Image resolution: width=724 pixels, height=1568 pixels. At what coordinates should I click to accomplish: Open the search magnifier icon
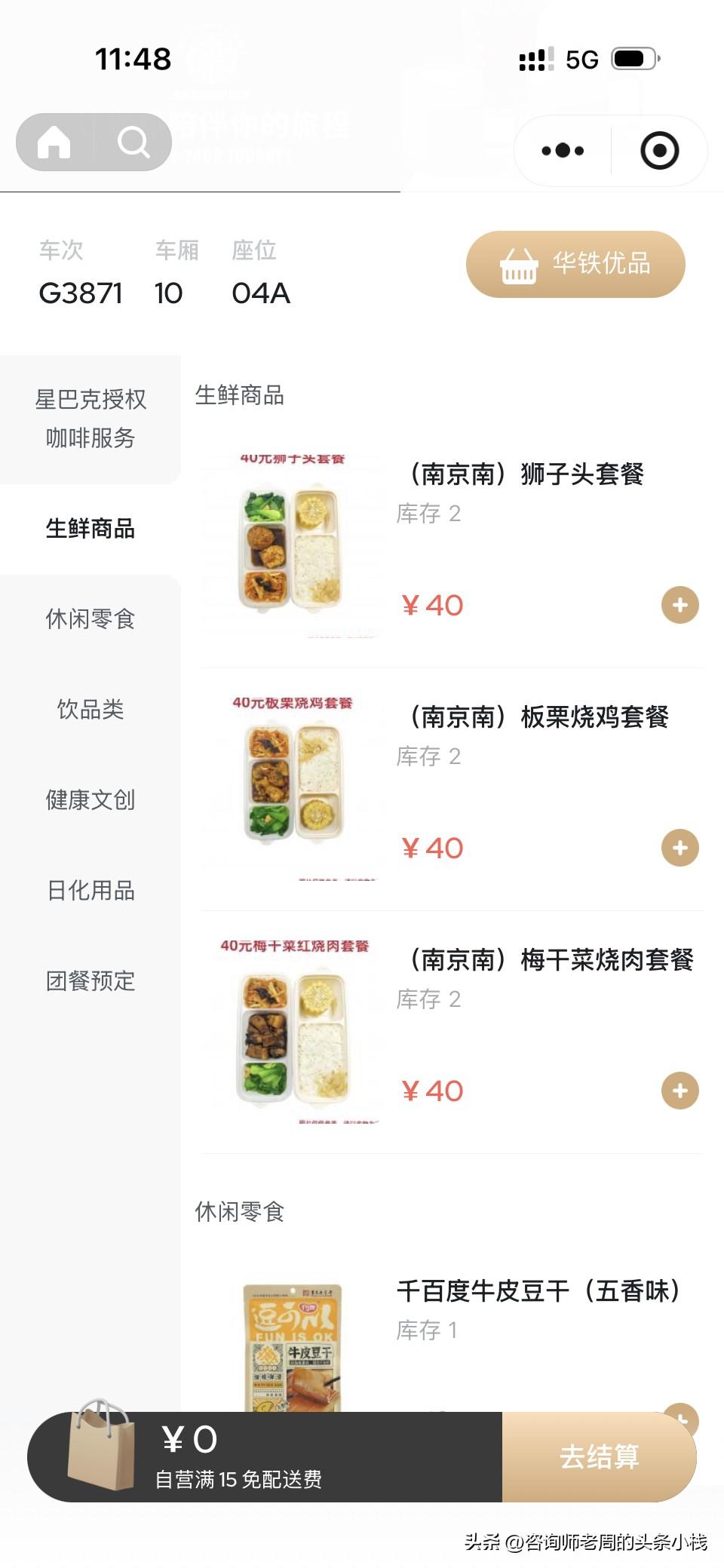pyautogui.click(x=134, y=141)
